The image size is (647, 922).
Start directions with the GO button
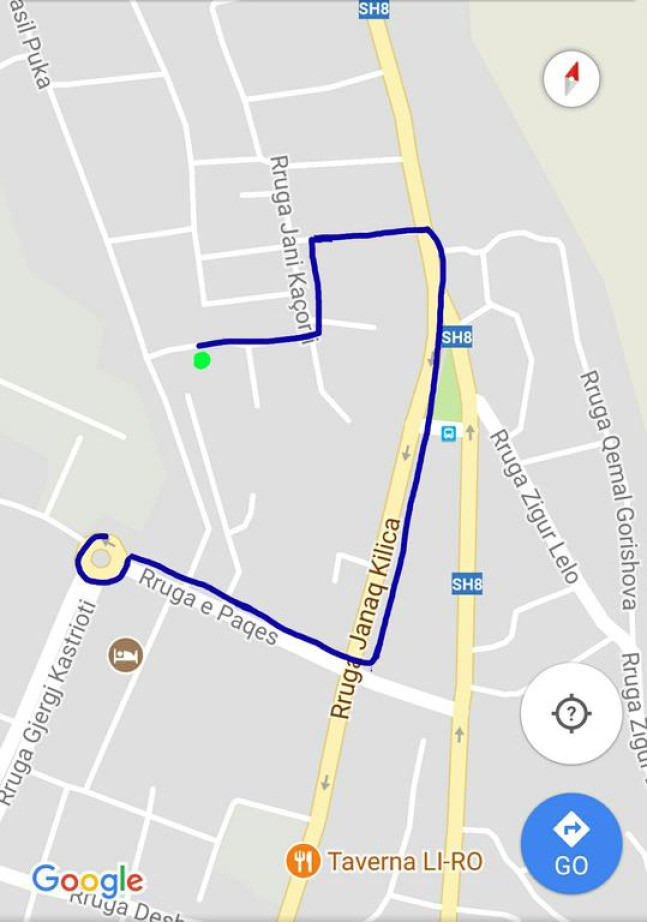coord(571,843)
